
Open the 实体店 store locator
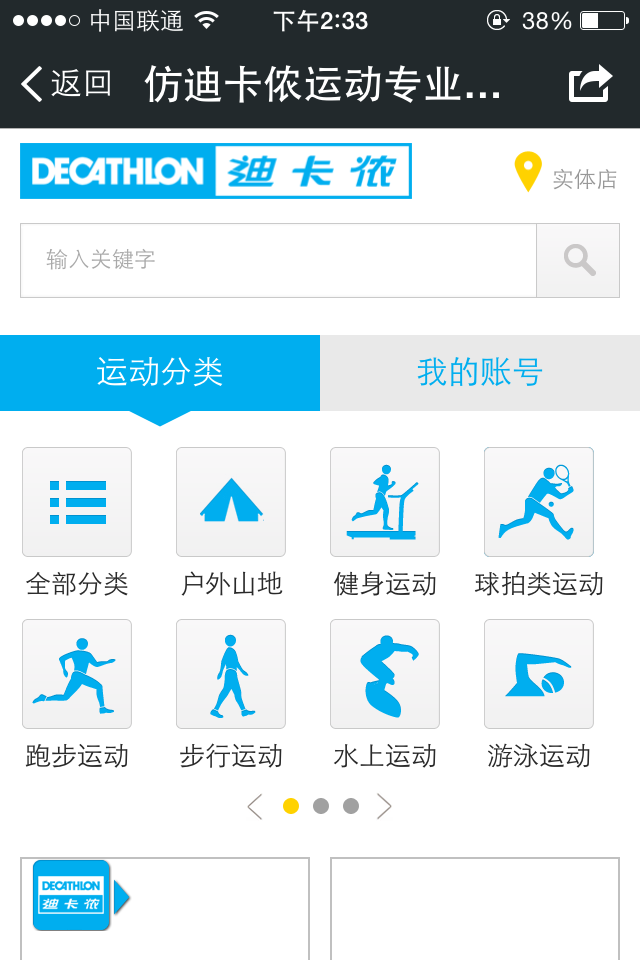pyautogui.click(x=566, y=174)
